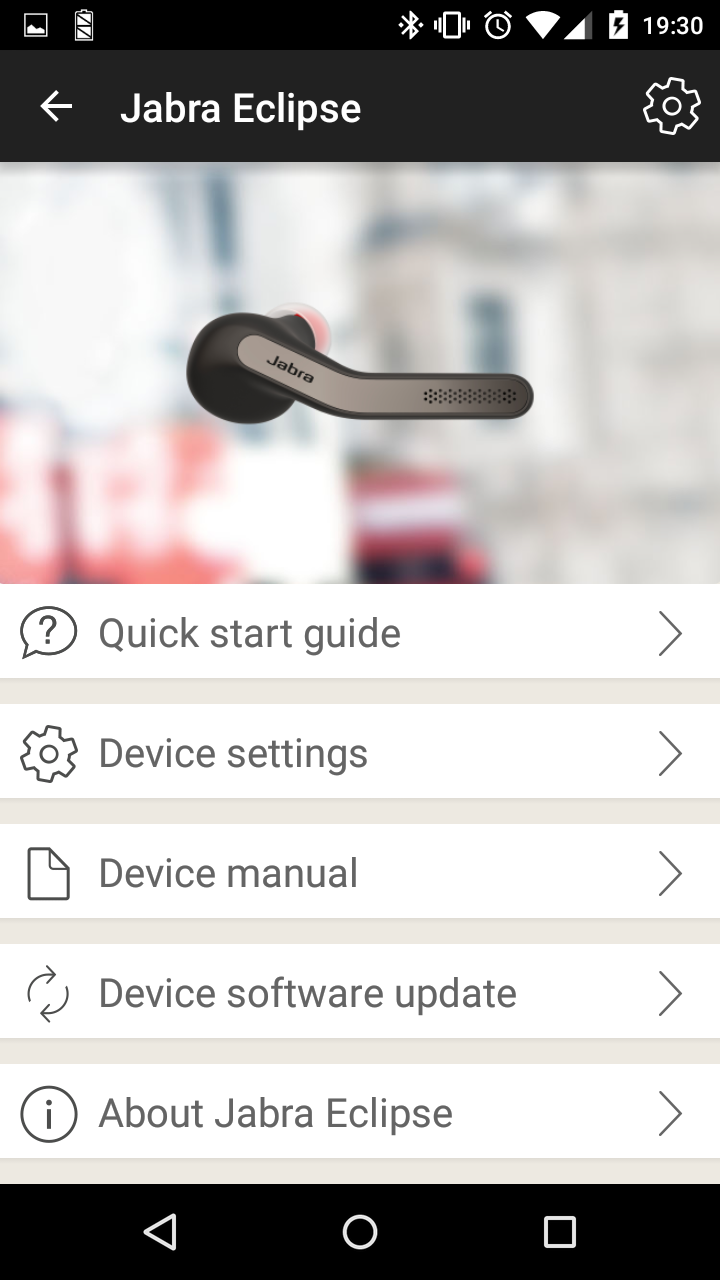Open recent apps from the navigation bar

pos(559,1232)
